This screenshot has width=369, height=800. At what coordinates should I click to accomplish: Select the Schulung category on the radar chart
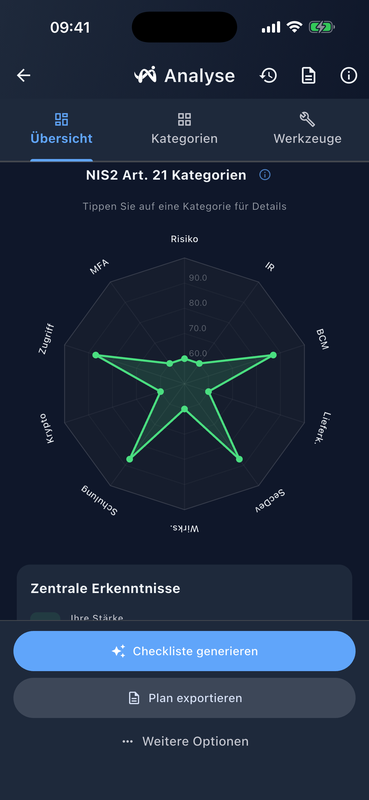click(99, 500)
